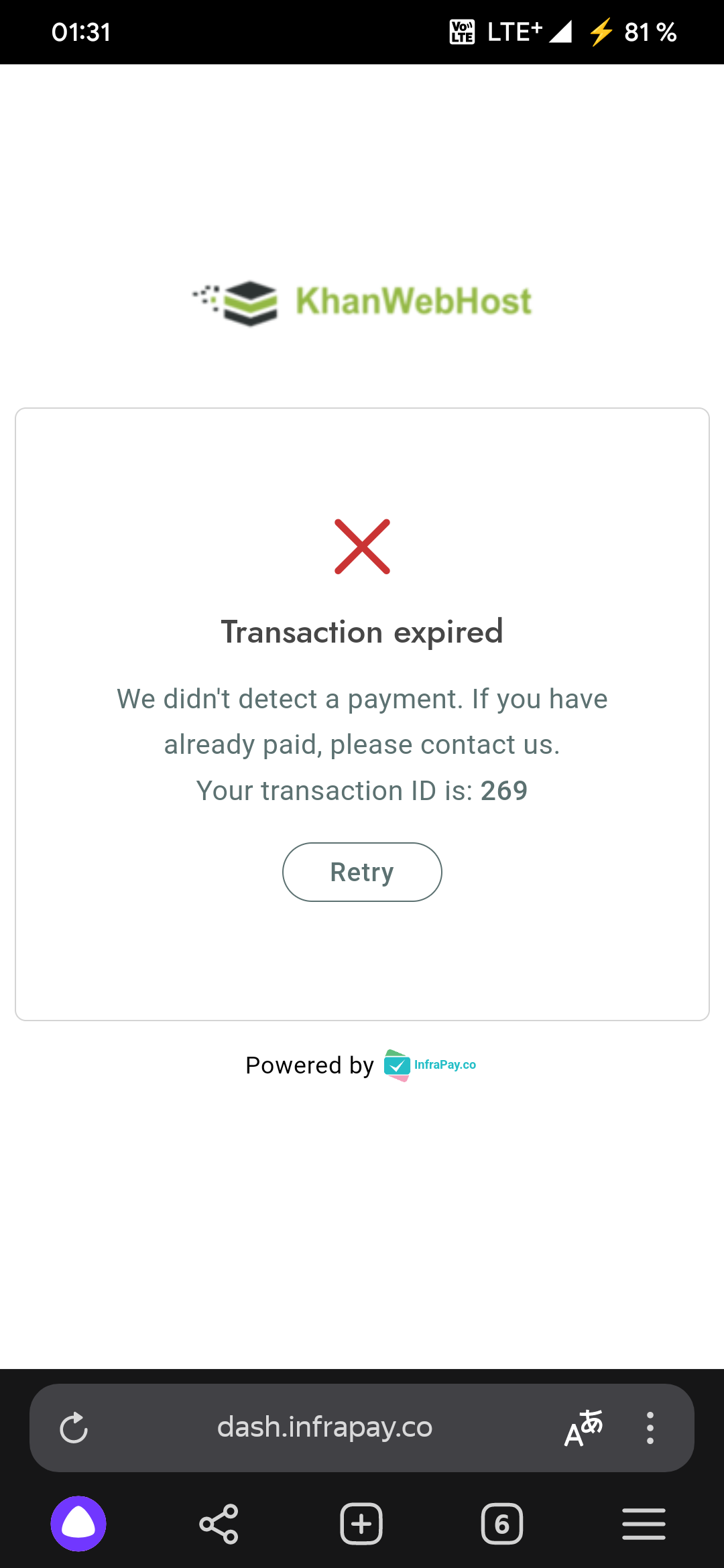Image resolution: width=724 pixels, height=1568 pixels.
Task: Share this page
Action: (219, 1524)
